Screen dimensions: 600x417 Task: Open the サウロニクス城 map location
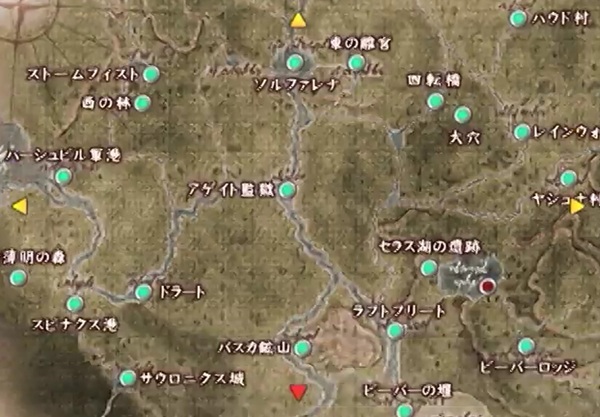pos(128,378)
